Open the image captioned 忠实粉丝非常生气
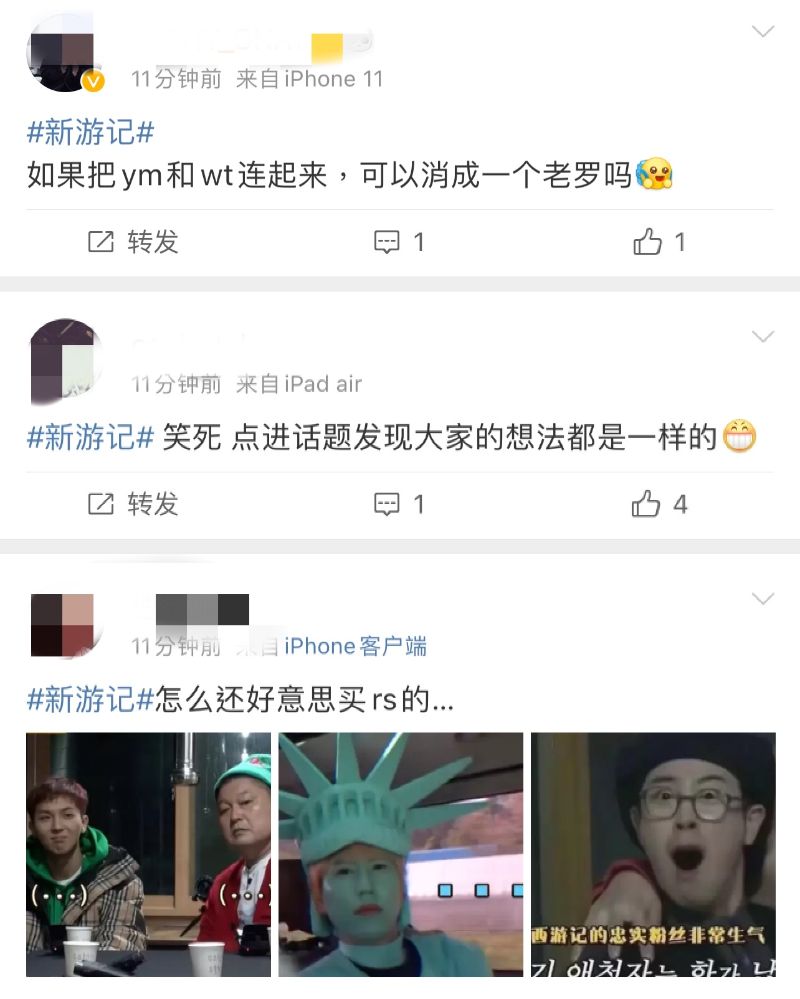The width and height of the screenshot is (800, 999). 653,855
